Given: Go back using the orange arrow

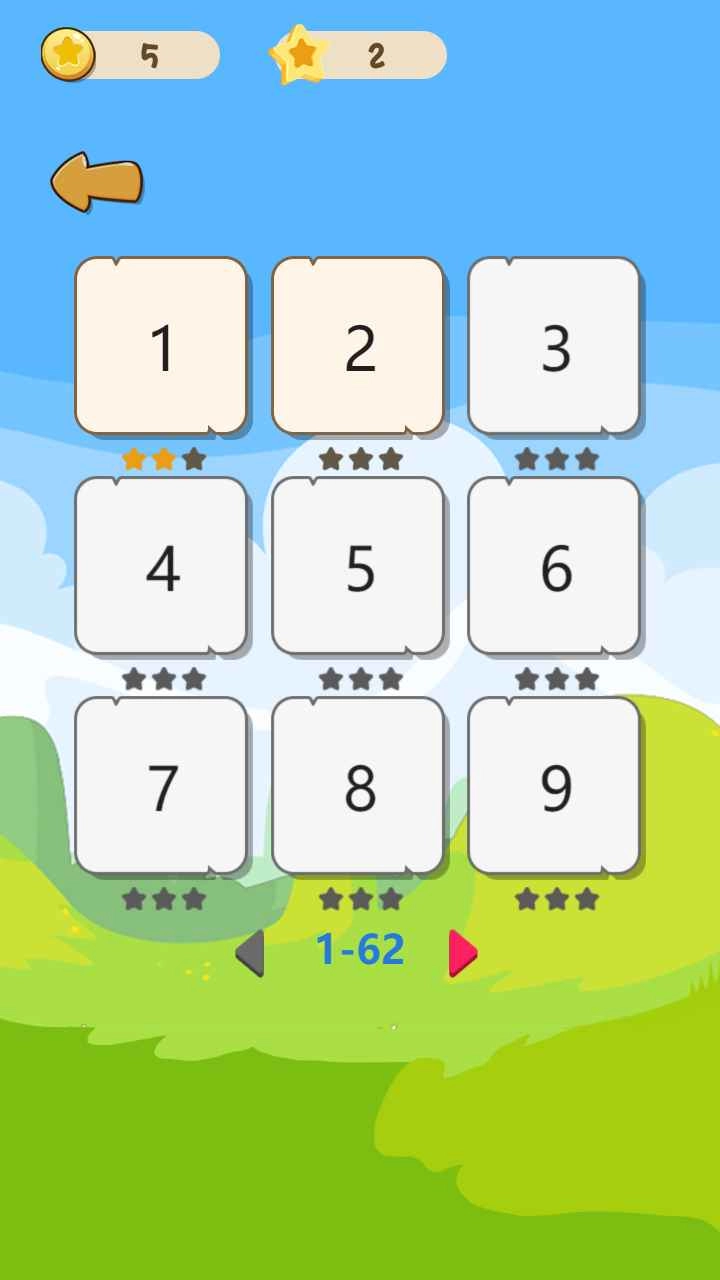Looking at the screenshot, I should 97,182.
